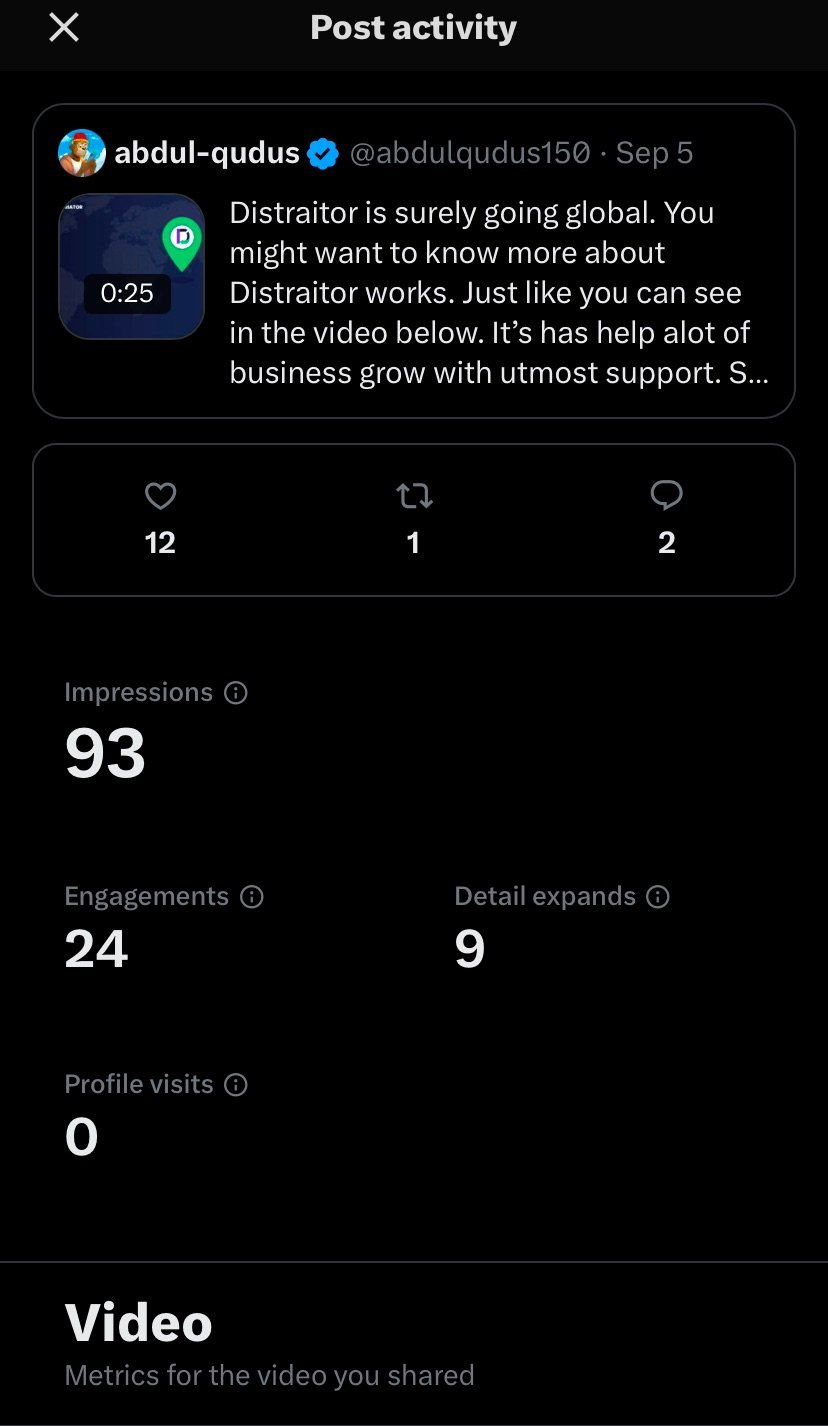Show info about Engagements
The height and width of the screenshot is (1426, 828).
[252, 897]
